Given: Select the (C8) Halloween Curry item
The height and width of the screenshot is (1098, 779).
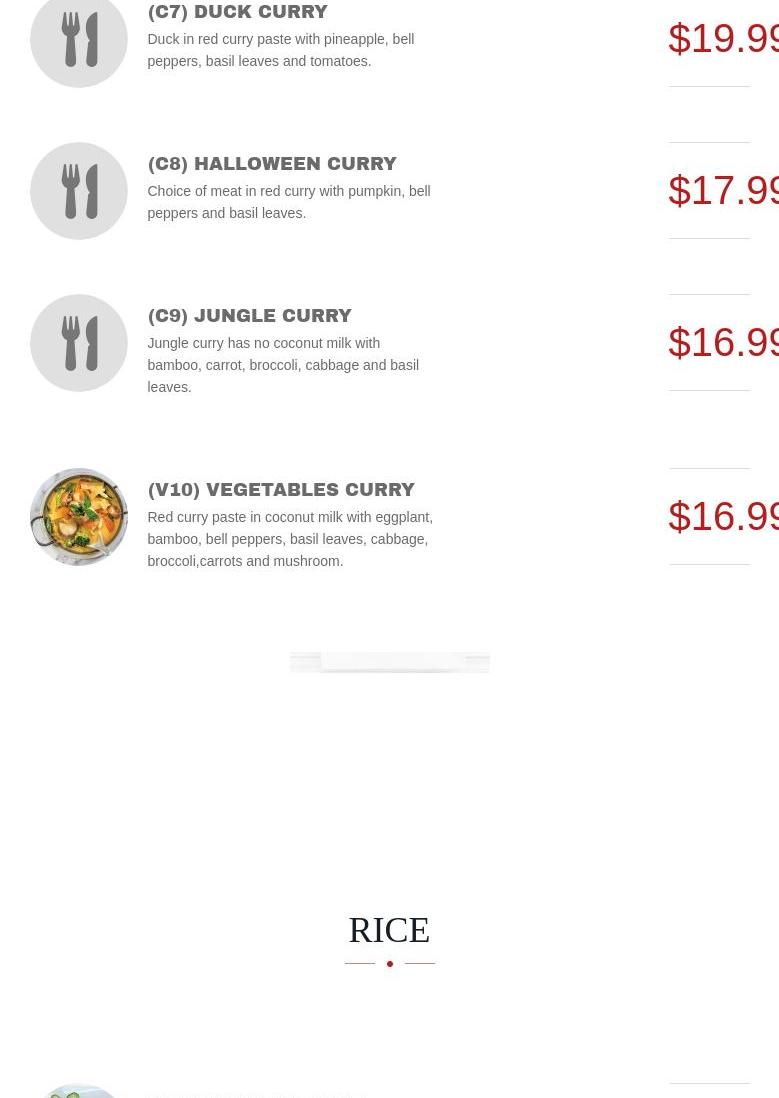Looking at the screenshot, I should click(271, 164).
